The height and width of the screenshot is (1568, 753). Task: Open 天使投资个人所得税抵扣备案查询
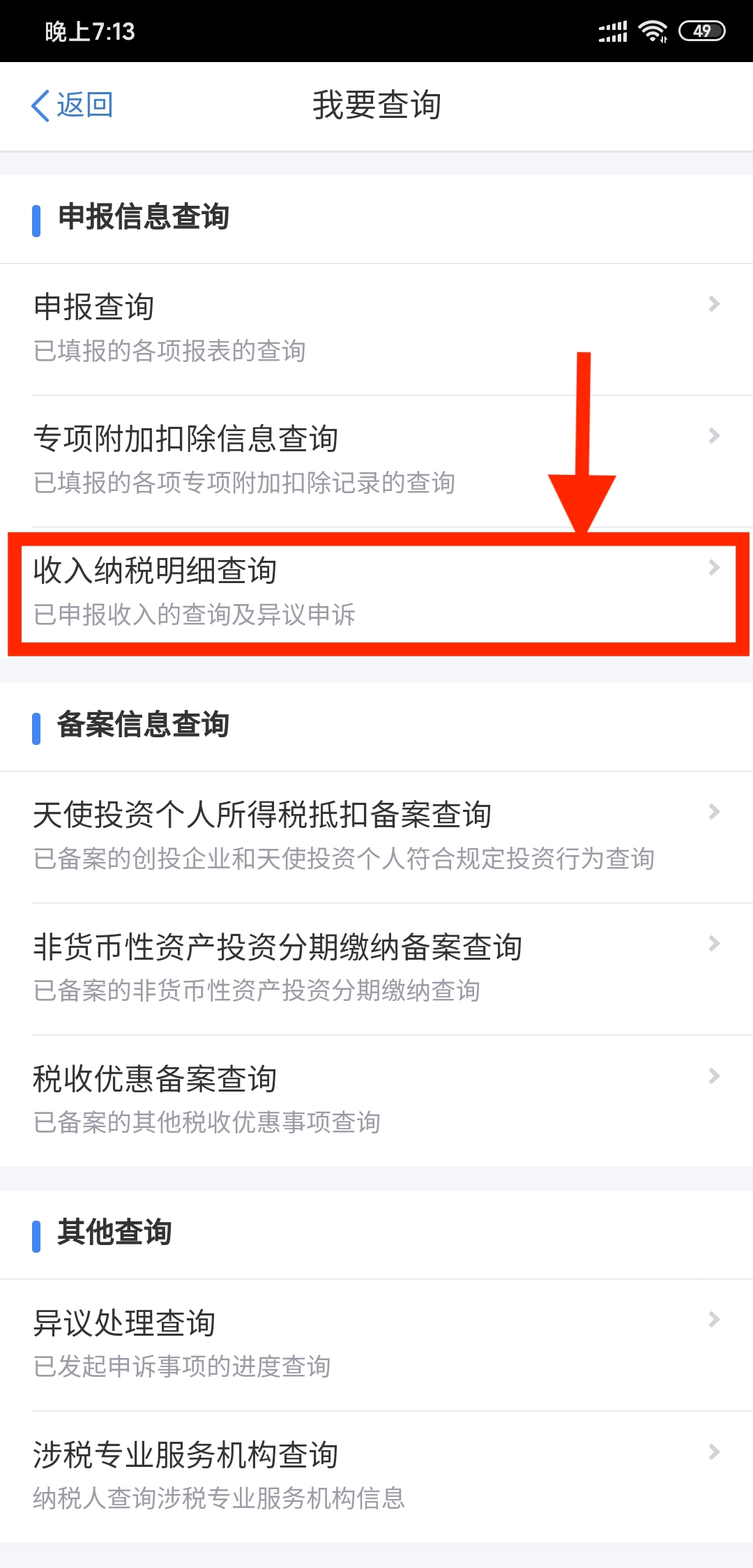[x=376, y=838]
